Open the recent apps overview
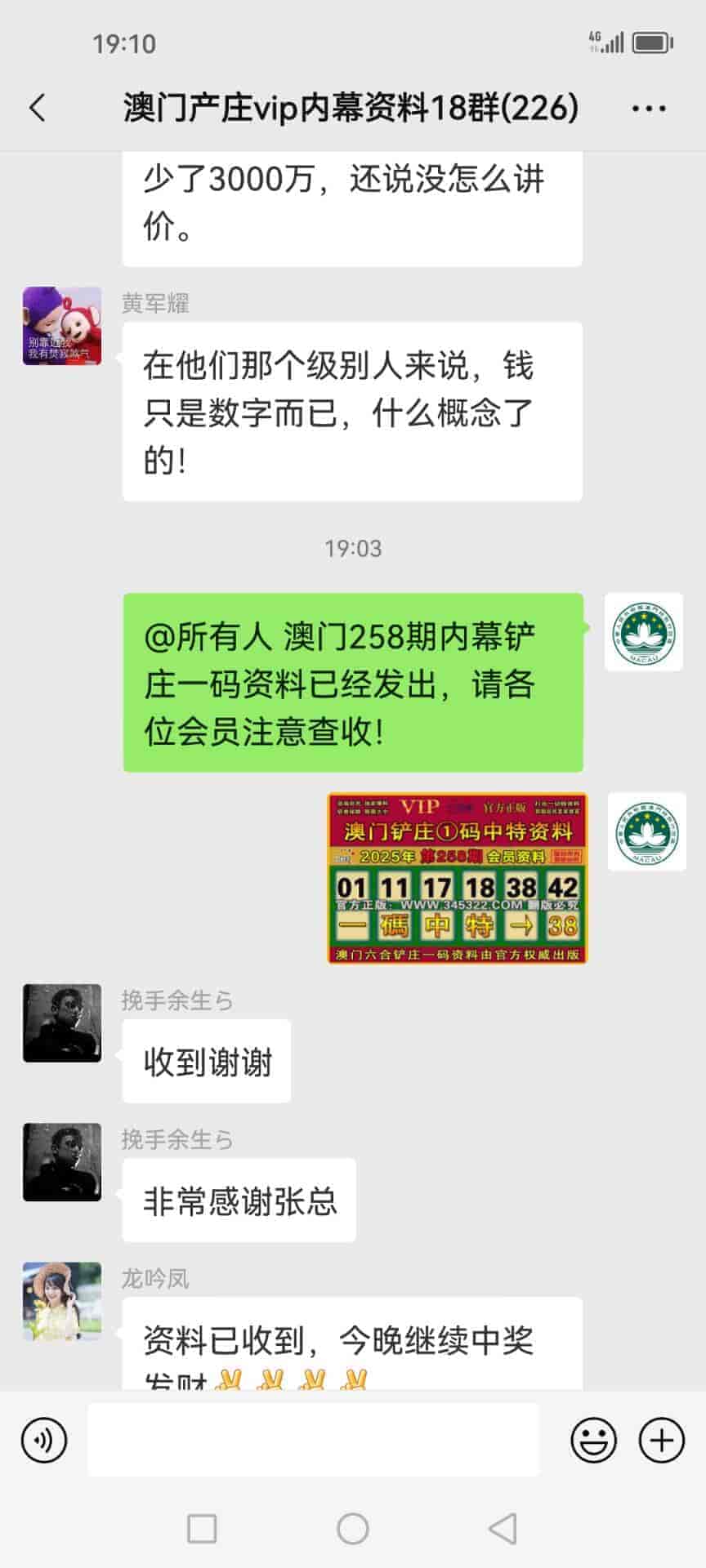Viewport: 706px width, 1568px height. [x=202, y=1528]
